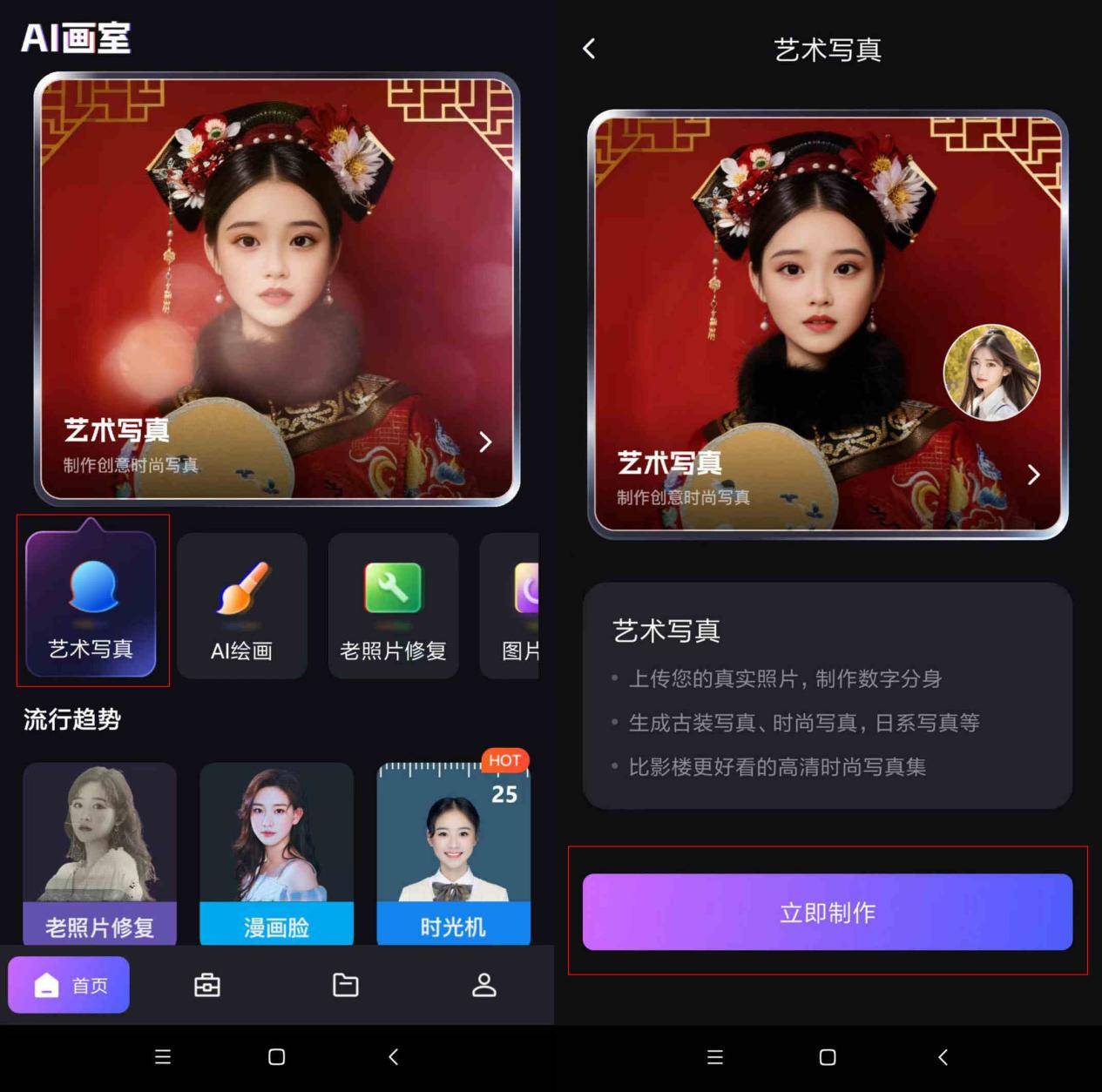This screenshot has height=1092, width=1102.
Task: Open the 漫画脸 trend card
Action: pyautogui.click(x=276, y=854)
